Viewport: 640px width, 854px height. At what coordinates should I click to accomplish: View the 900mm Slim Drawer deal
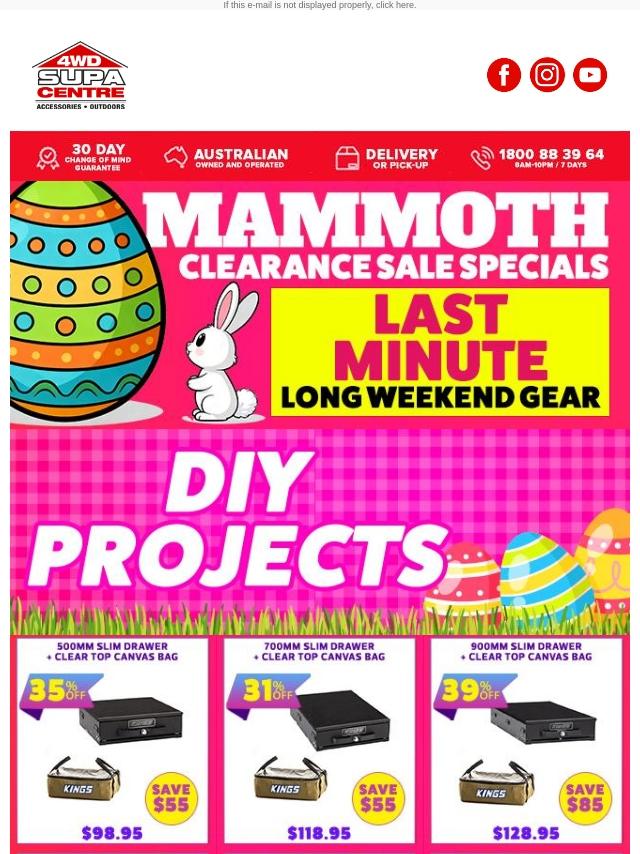coord(526,741)
